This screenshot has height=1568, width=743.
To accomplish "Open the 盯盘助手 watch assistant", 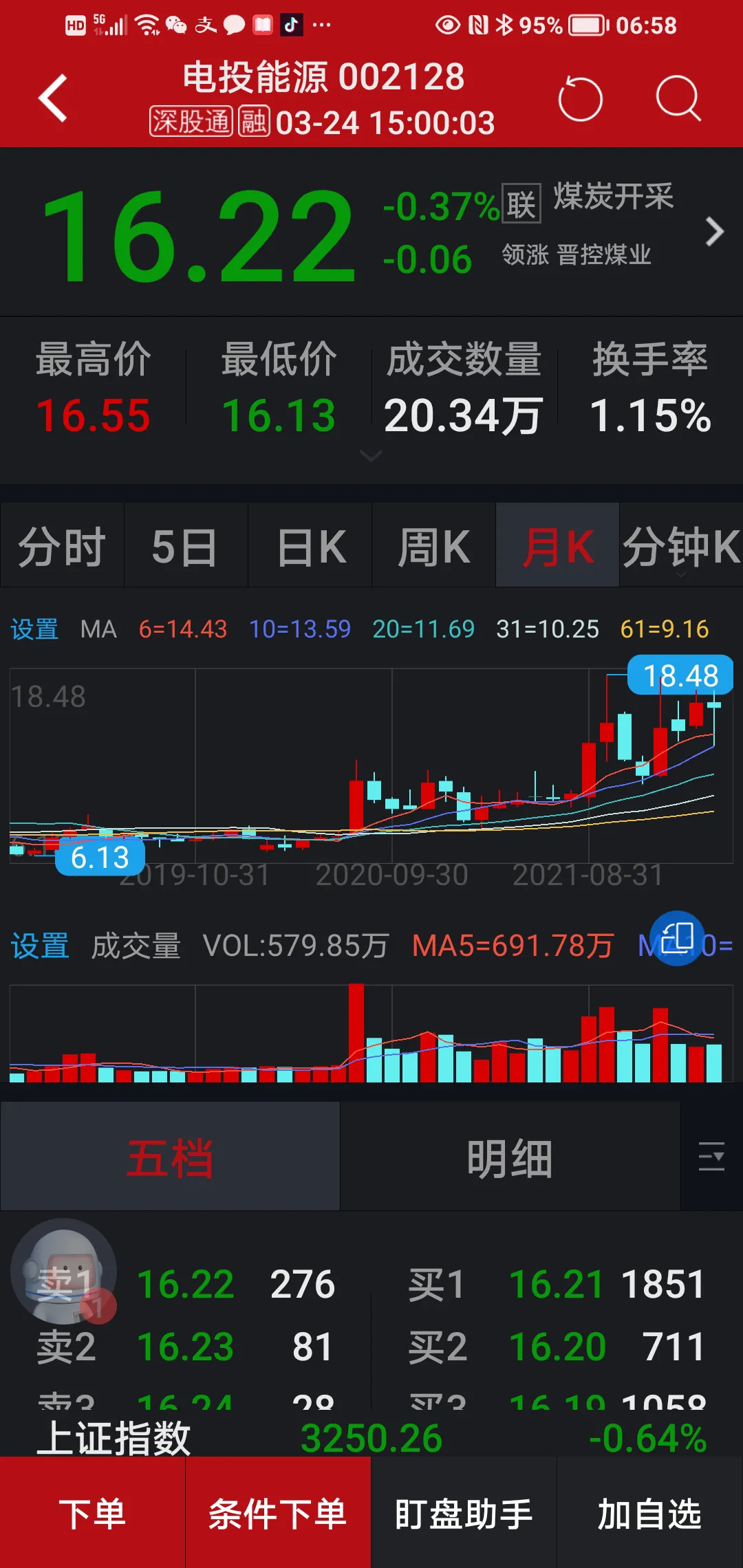I will 464,1514.
